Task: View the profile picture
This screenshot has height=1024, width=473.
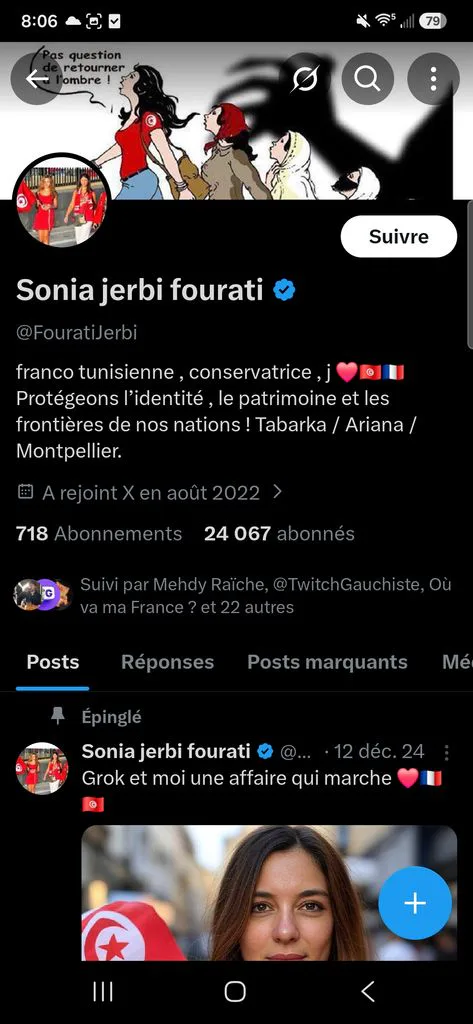Action: tap(62, 202)
